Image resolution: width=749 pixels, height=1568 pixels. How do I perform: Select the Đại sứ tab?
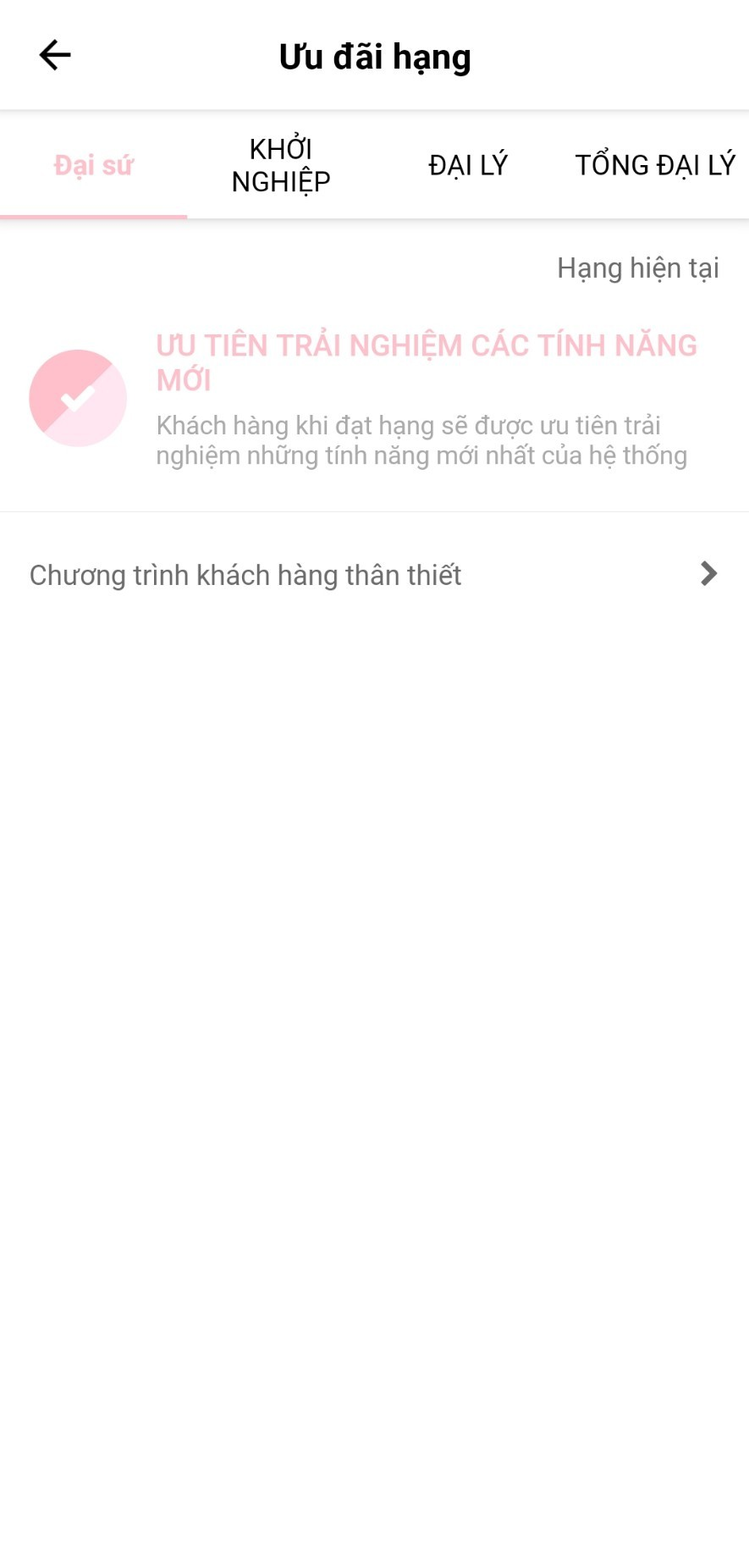pos(93,165)
